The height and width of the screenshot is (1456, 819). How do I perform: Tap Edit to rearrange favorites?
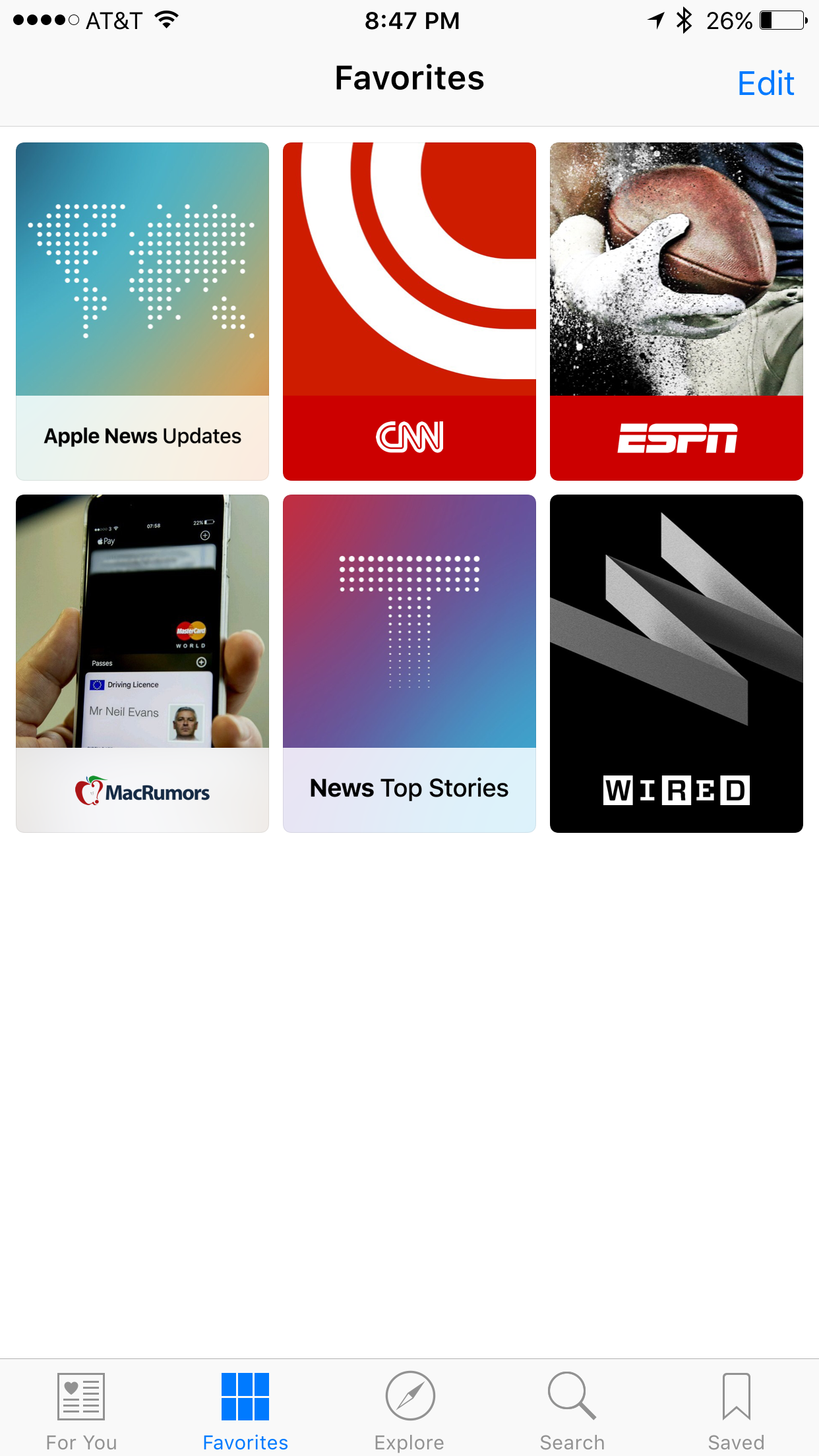(x=765, y=84)
